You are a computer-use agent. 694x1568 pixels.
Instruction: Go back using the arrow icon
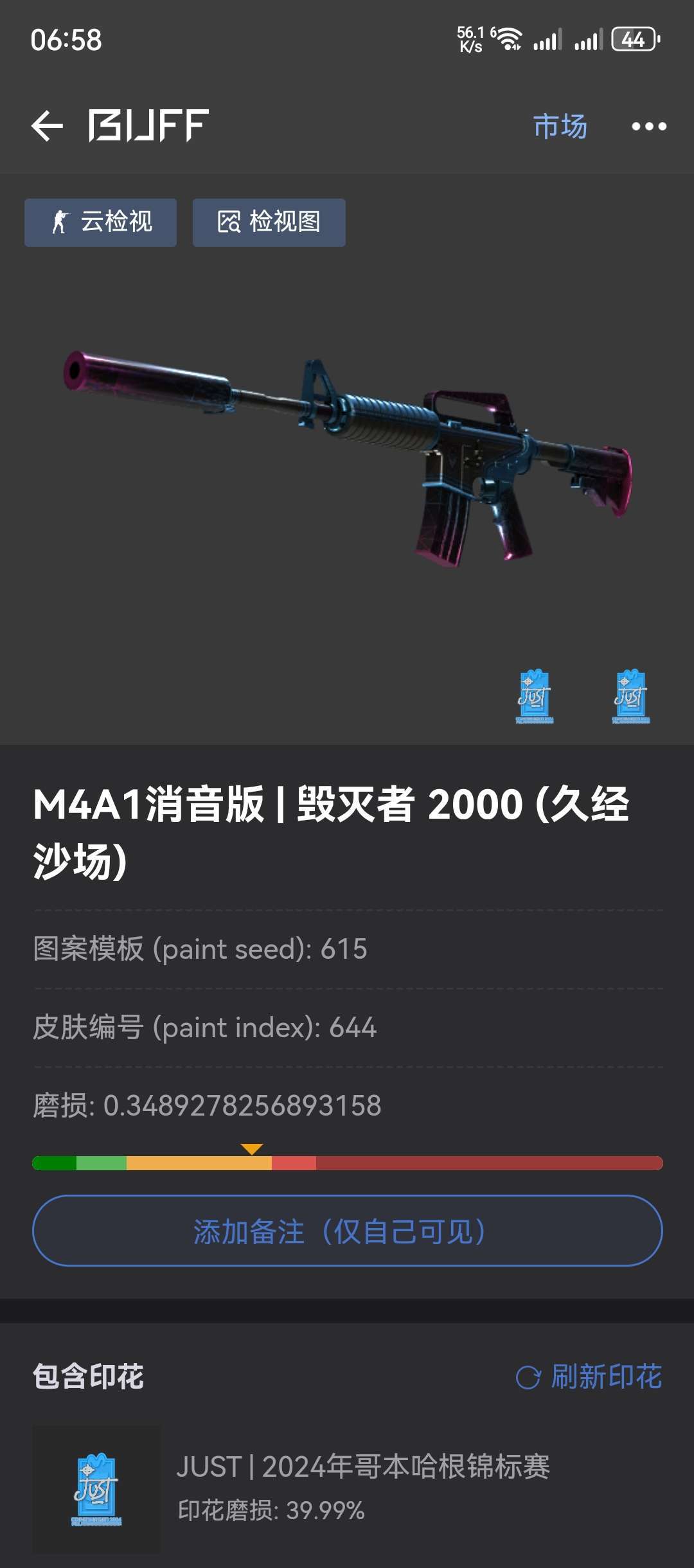[x=48, y=125]
